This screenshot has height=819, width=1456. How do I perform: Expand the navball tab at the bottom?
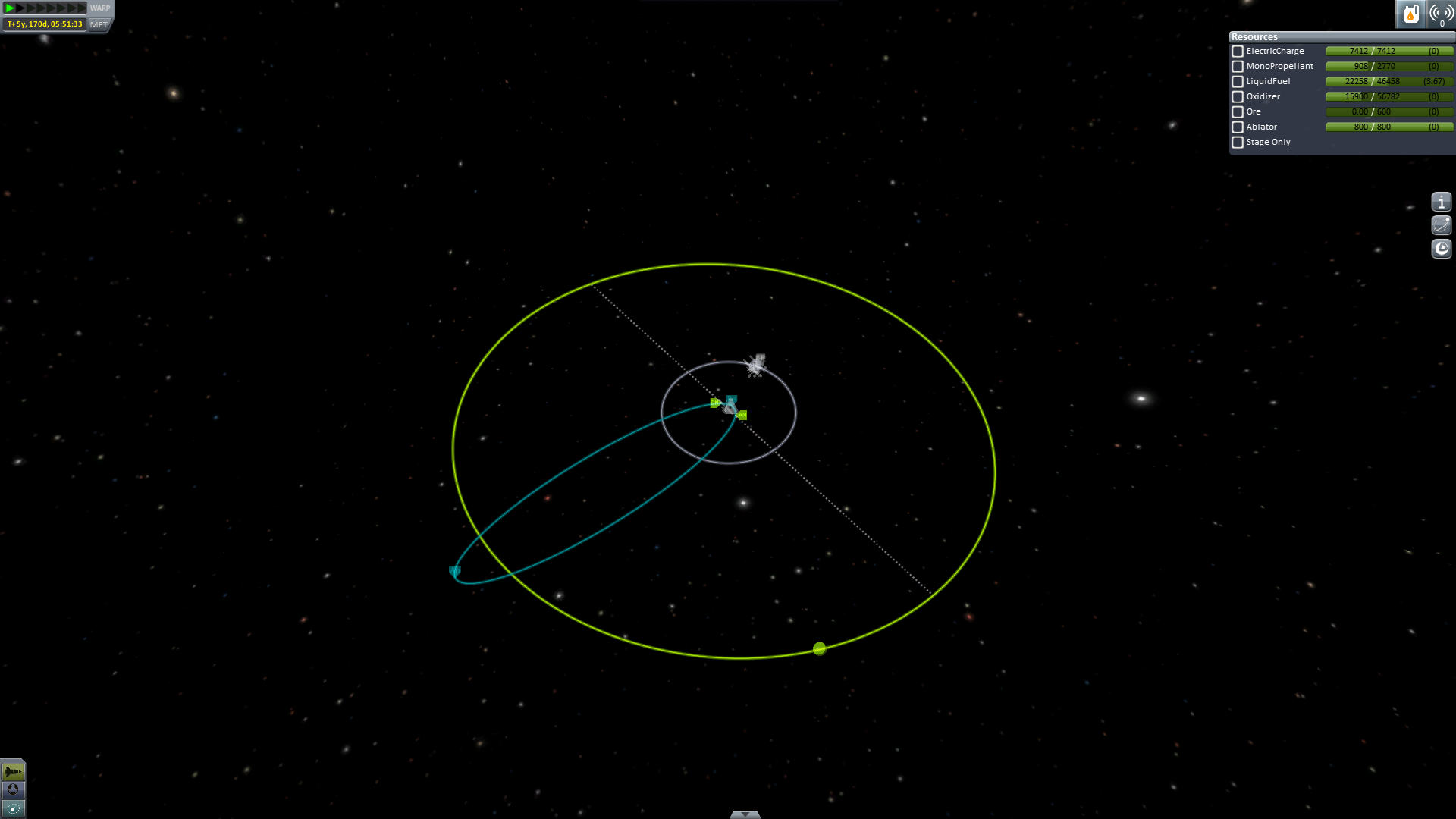pyautogui.click(x=745, y=814)
